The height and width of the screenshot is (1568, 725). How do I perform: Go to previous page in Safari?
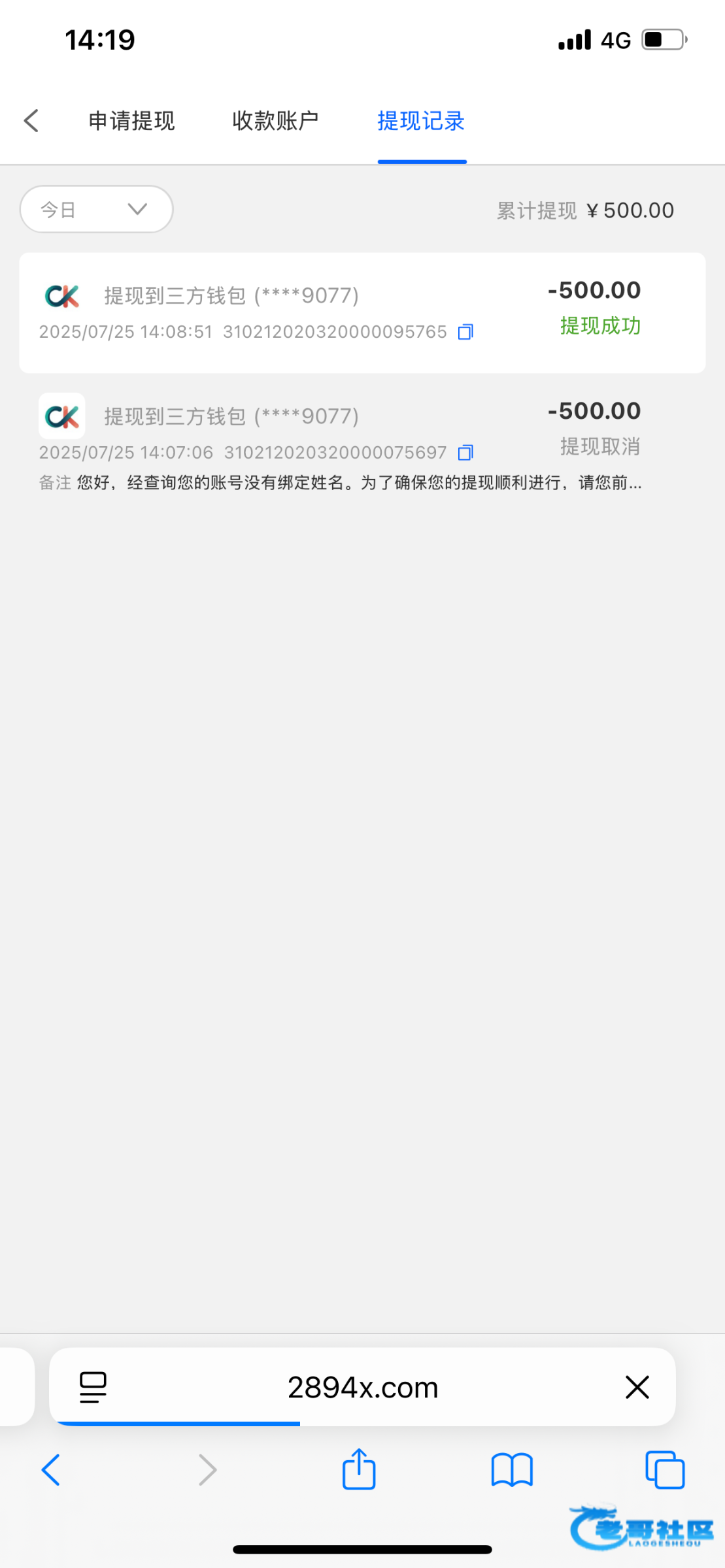pos(51,1470)
